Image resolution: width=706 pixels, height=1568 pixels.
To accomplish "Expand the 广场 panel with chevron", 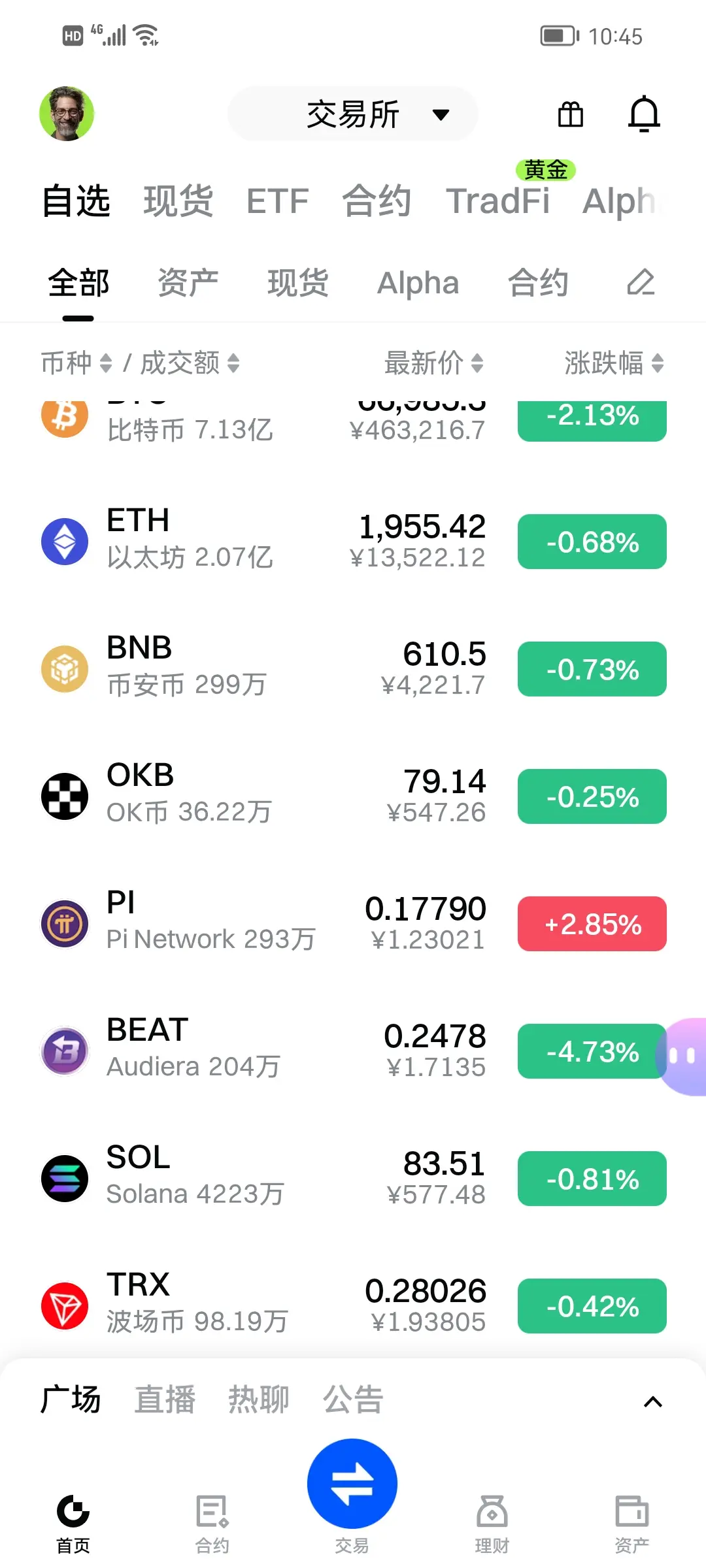I will [652, 1401].
